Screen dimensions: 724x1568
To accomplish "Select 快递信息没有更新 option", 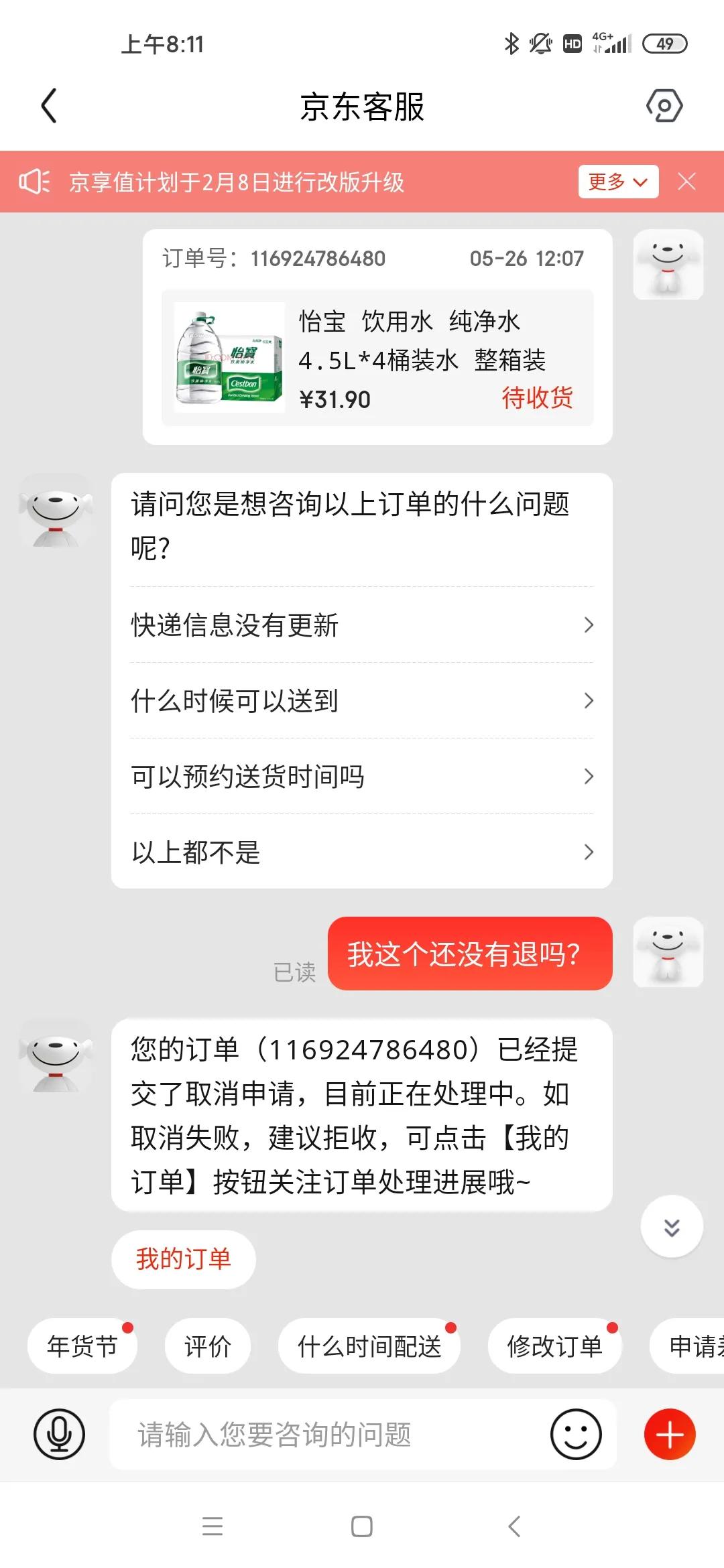I will [362, 625].
